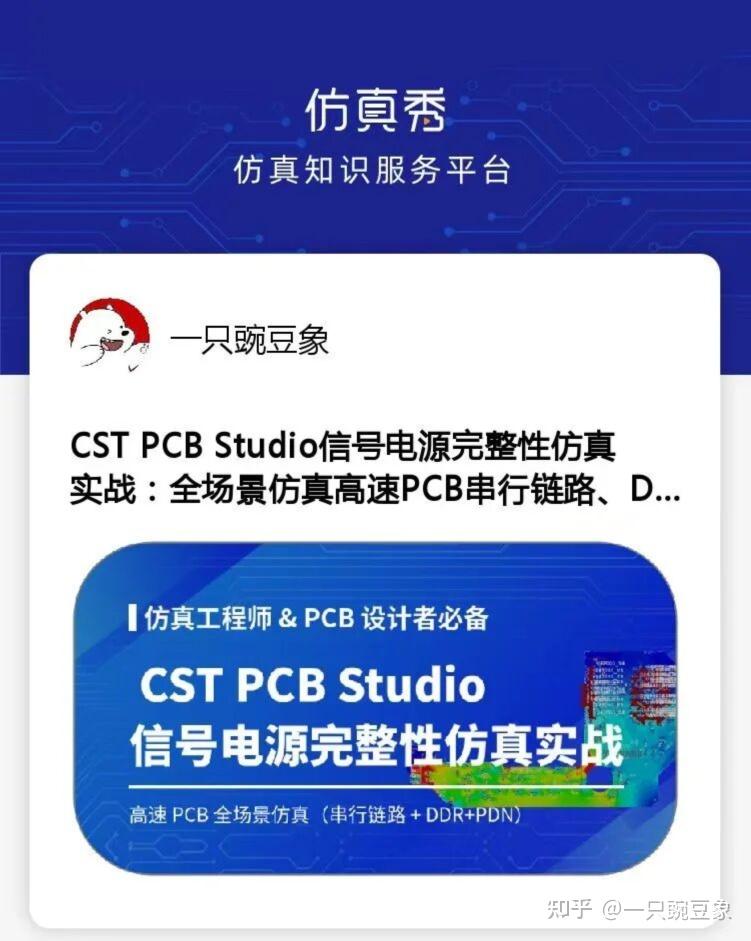This screenshot has height=941, width=751.
Task: Click the username 一只豌豆象 next to the avatar
Action: coord(250,340)
